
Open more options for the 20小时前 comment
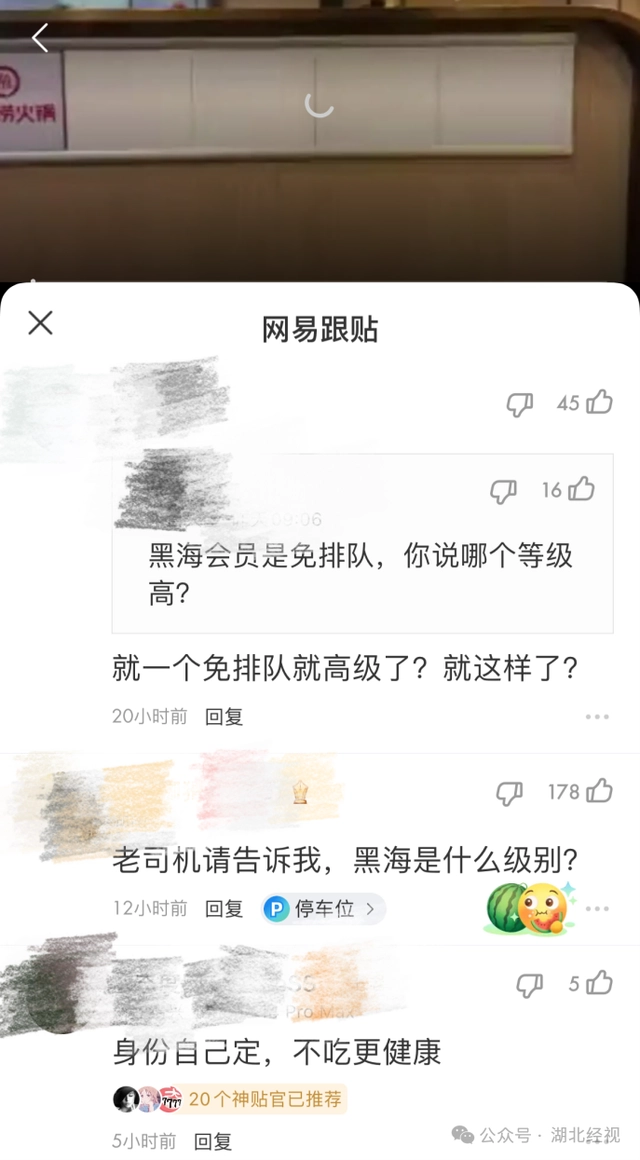pyautogui.click(x=597, y=717)
